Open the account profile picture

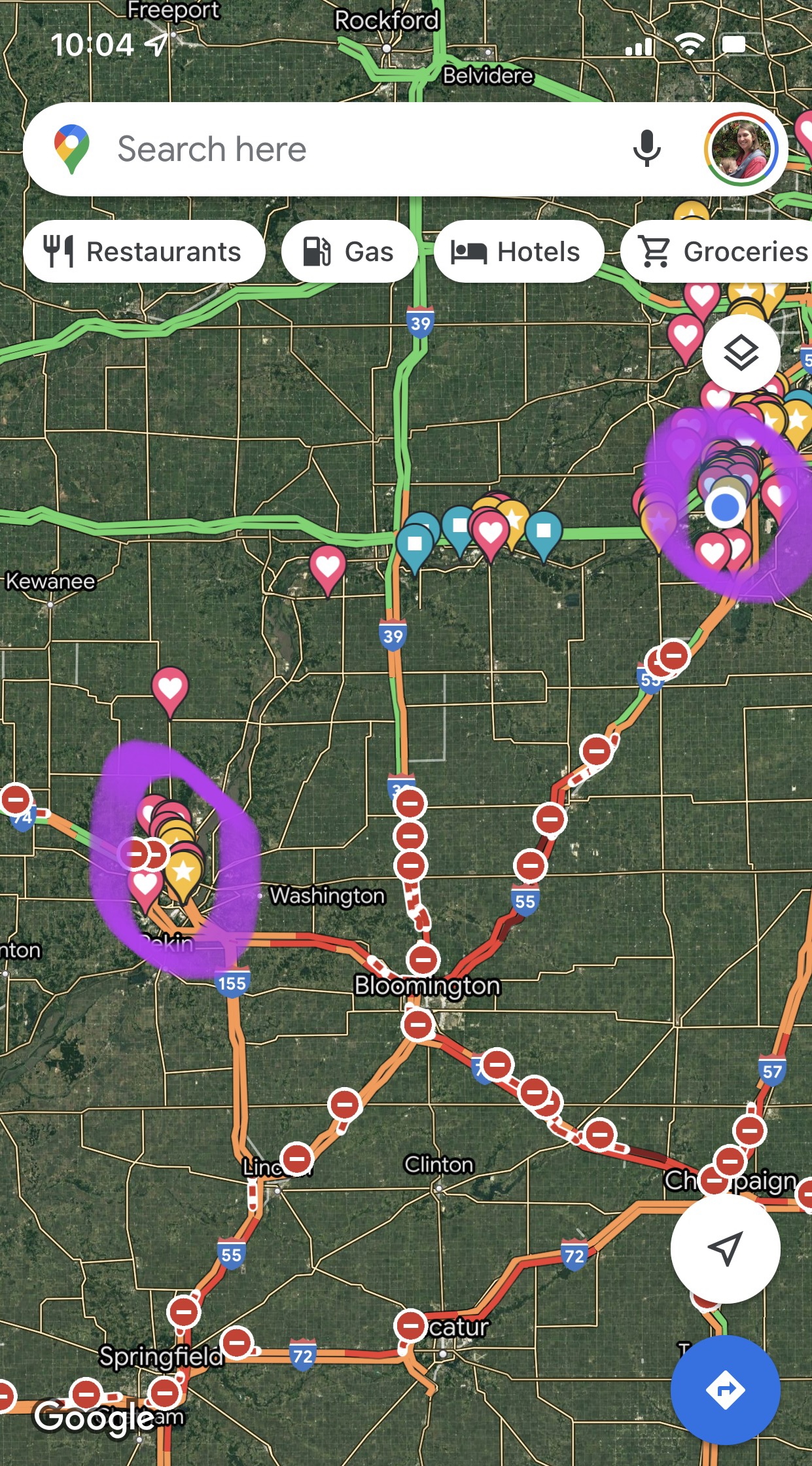coord(740,149)
